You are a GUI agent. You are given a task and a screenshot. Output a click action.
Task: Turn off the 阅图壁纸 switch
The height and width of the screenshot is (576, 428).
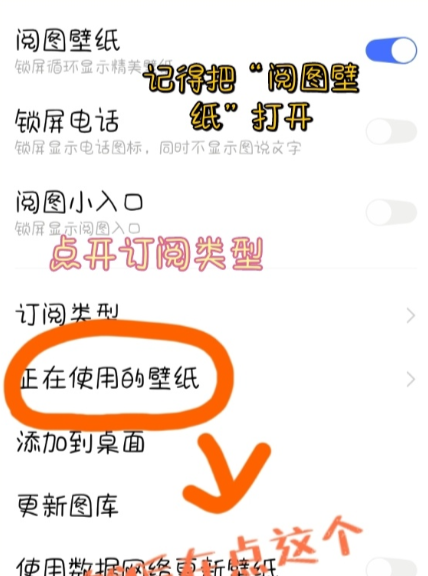point(391,50)
